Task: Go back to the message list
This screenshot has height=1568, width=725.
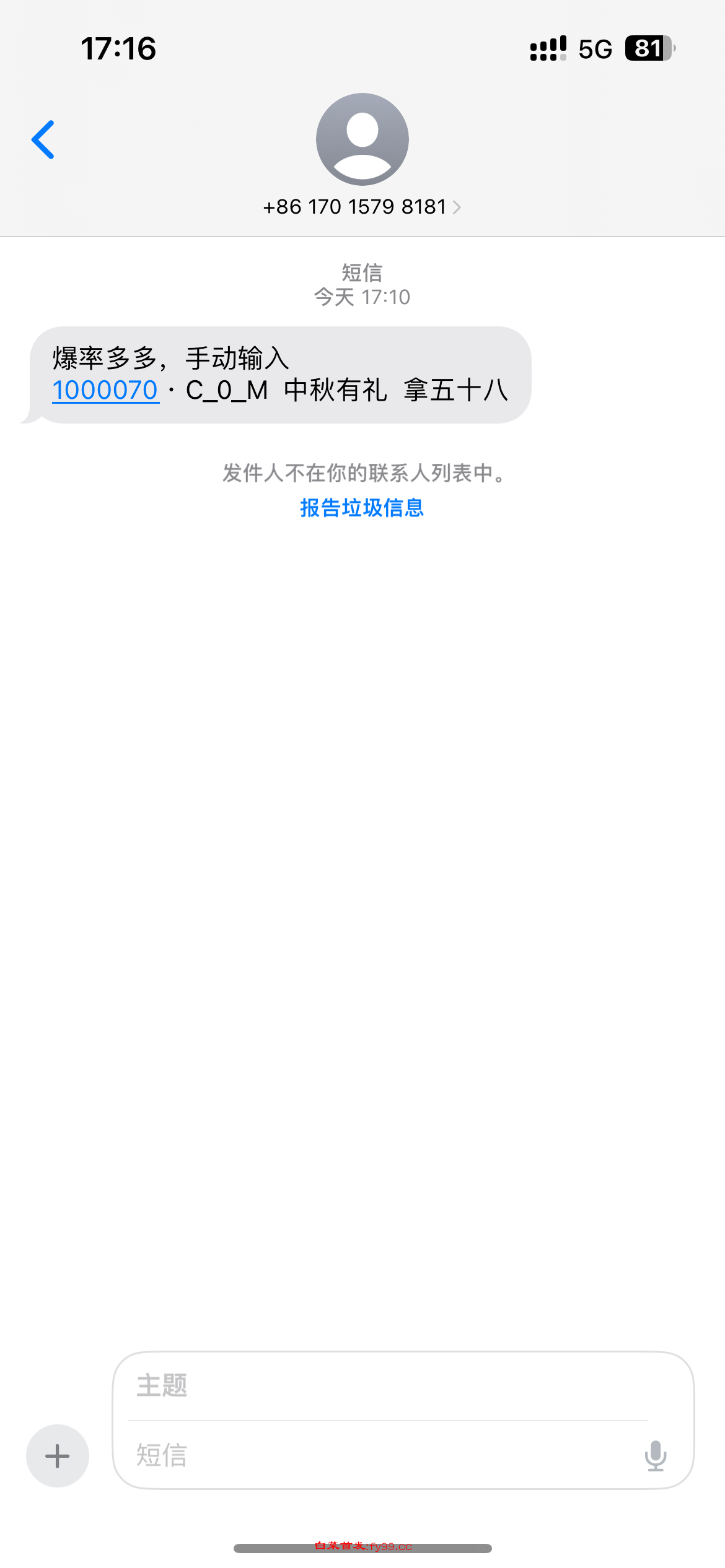Action: pos(43,140)
